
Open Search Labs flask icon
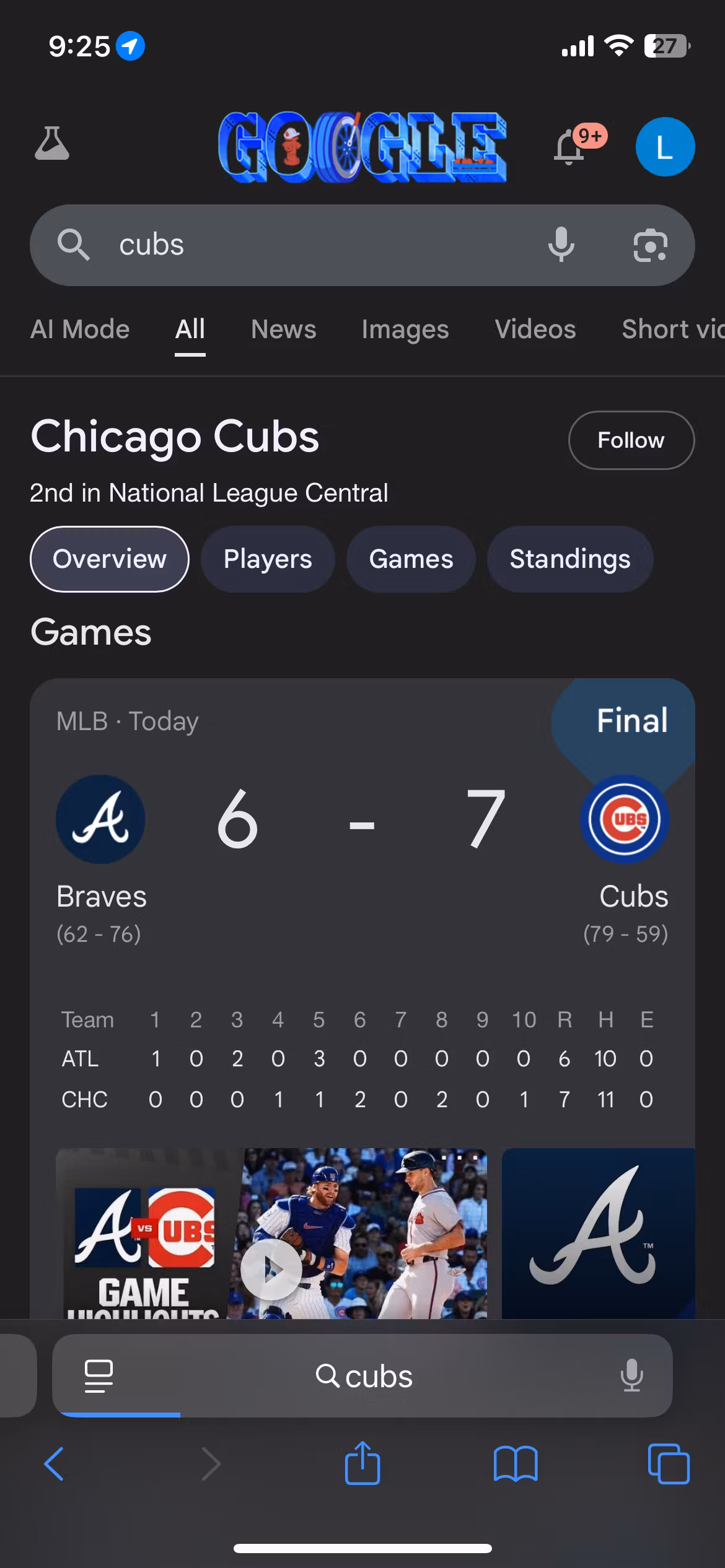pyautogui.click(x=52, y=144)
